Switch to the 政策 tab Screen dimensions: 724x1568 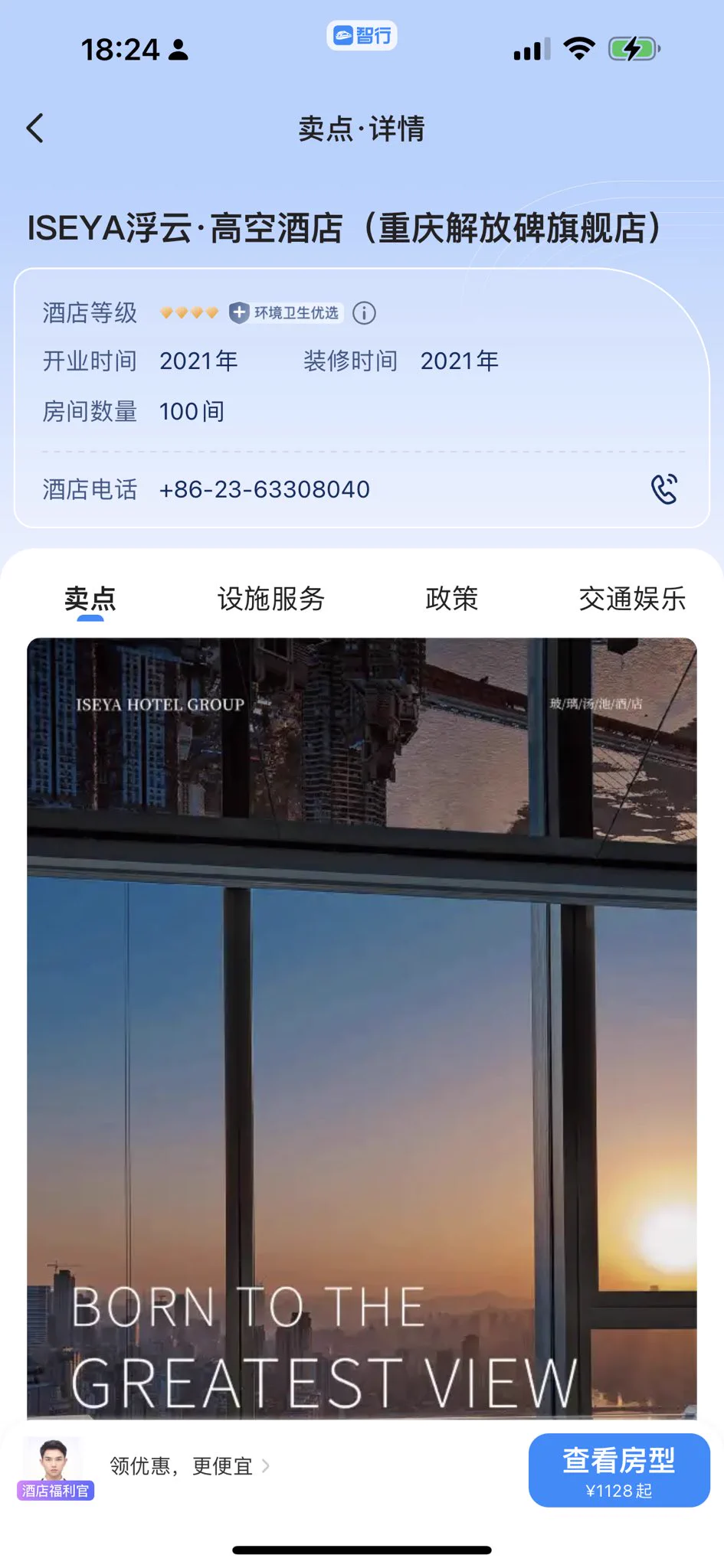(451, 599)
